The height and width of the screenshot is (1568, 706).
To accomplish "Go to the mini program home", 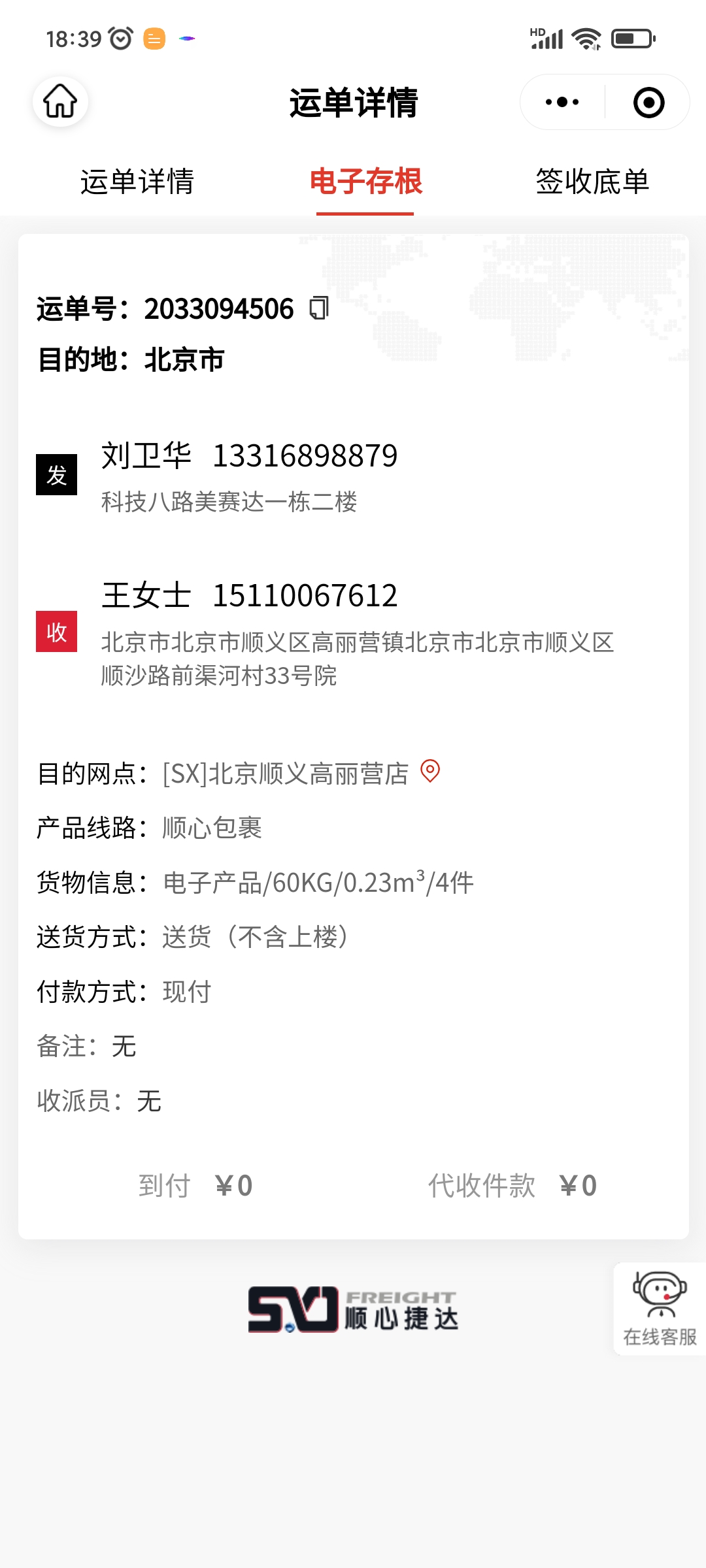I will point(60,101).
